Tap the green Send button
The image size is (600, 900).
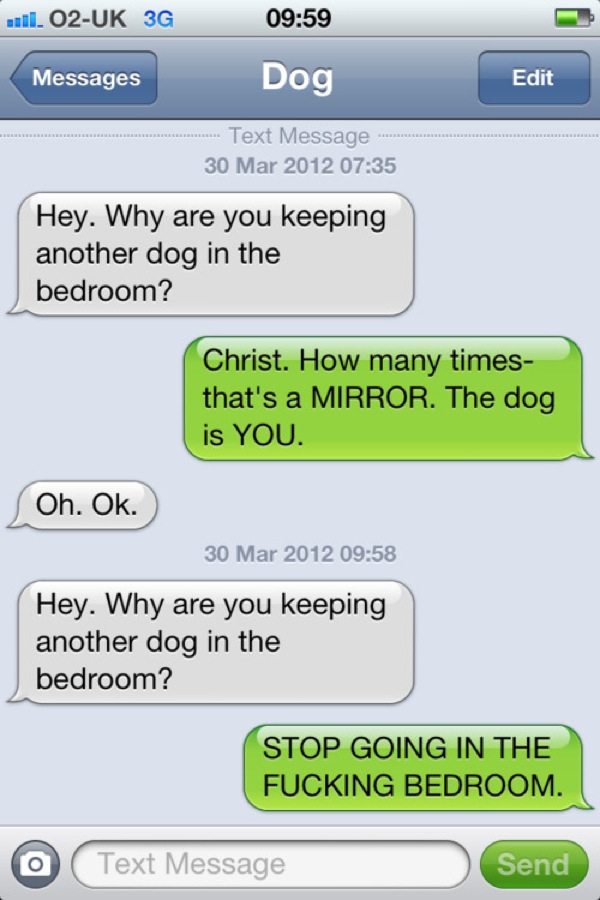(533, 864)
